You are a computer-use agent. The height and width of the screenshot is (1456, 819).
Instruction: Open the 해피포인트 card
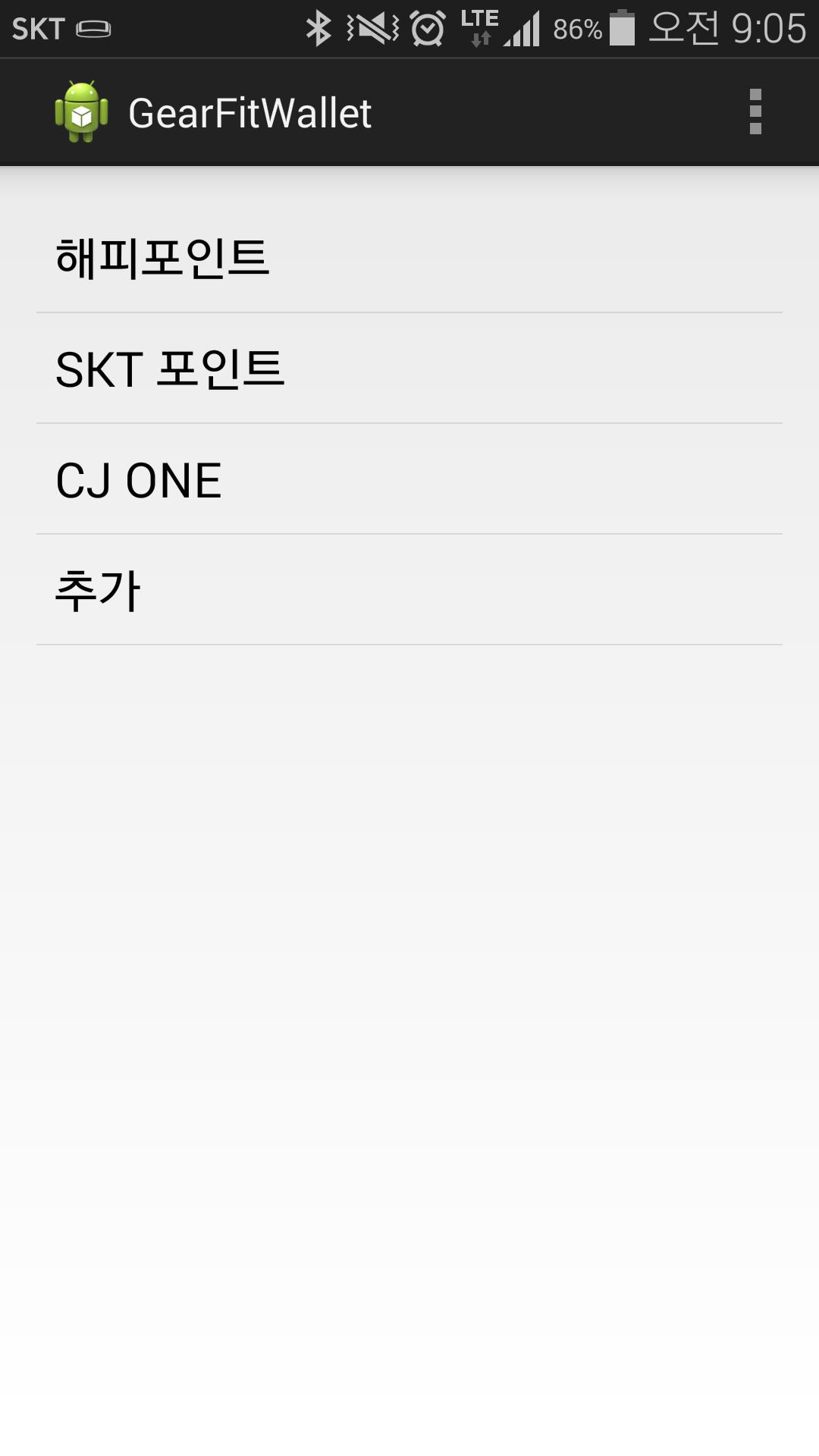[409, 258]
